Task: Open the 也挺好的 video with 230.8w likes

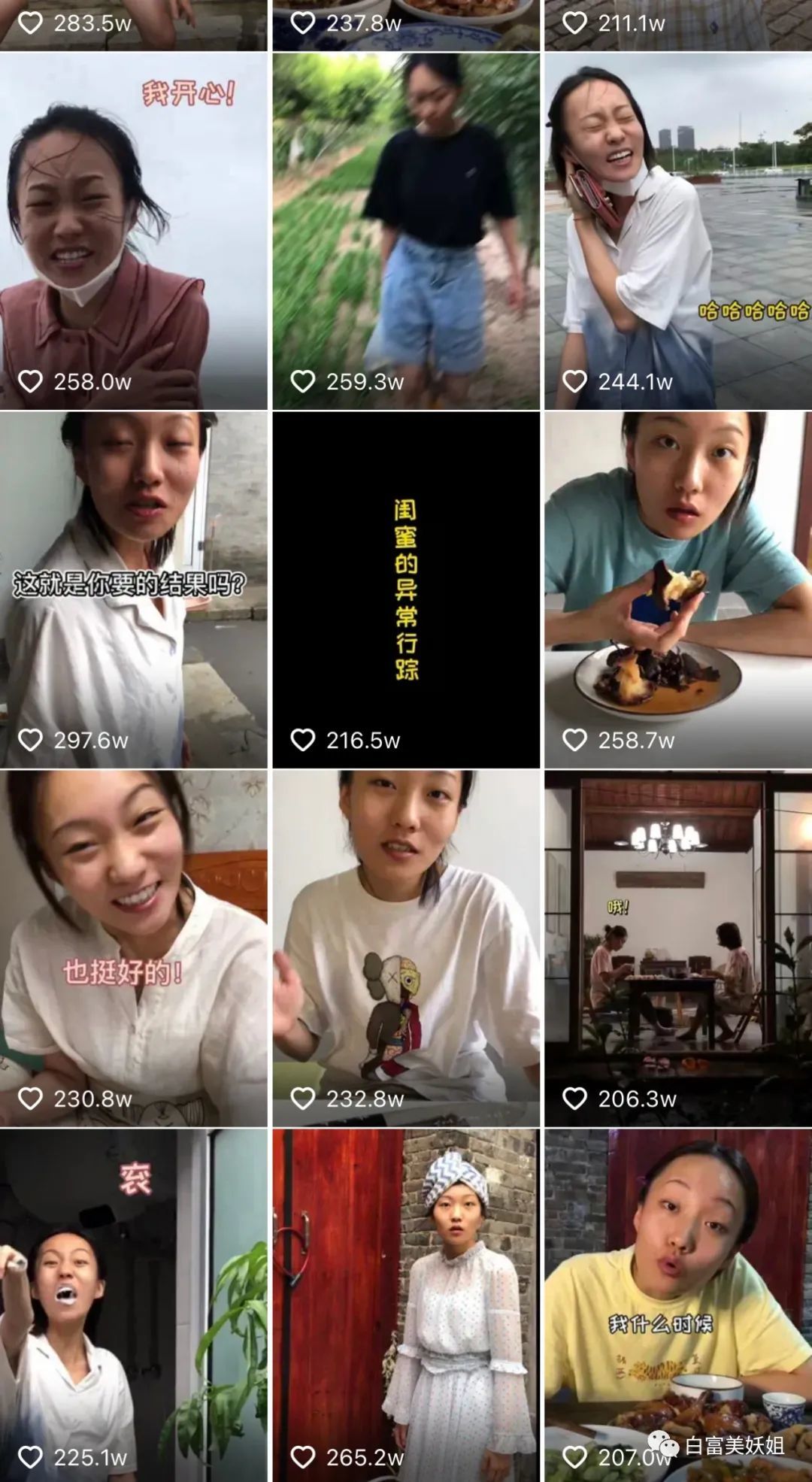Action: [134, 948]
